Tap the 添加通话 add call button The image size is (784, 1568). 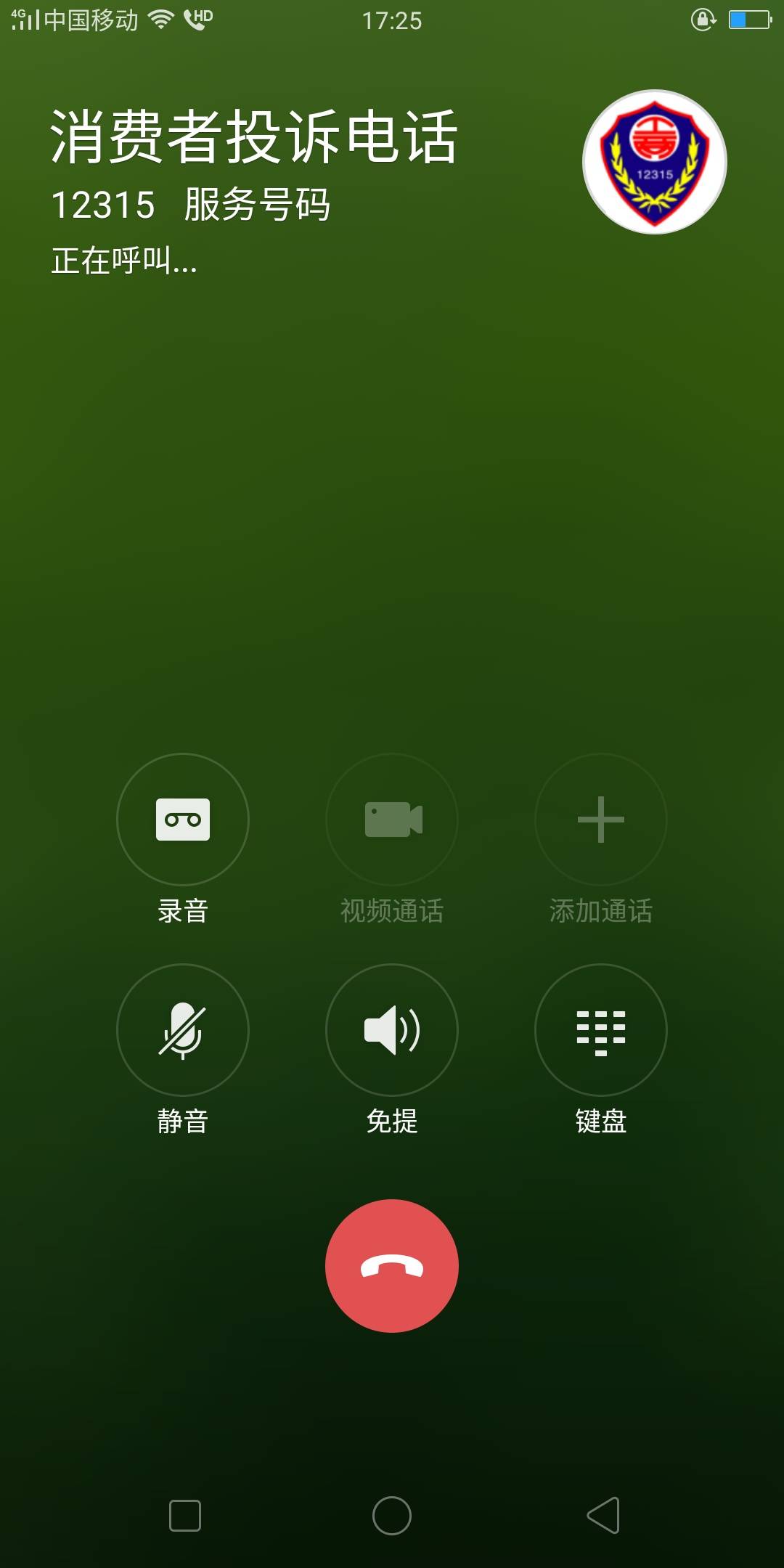point(601,820)
